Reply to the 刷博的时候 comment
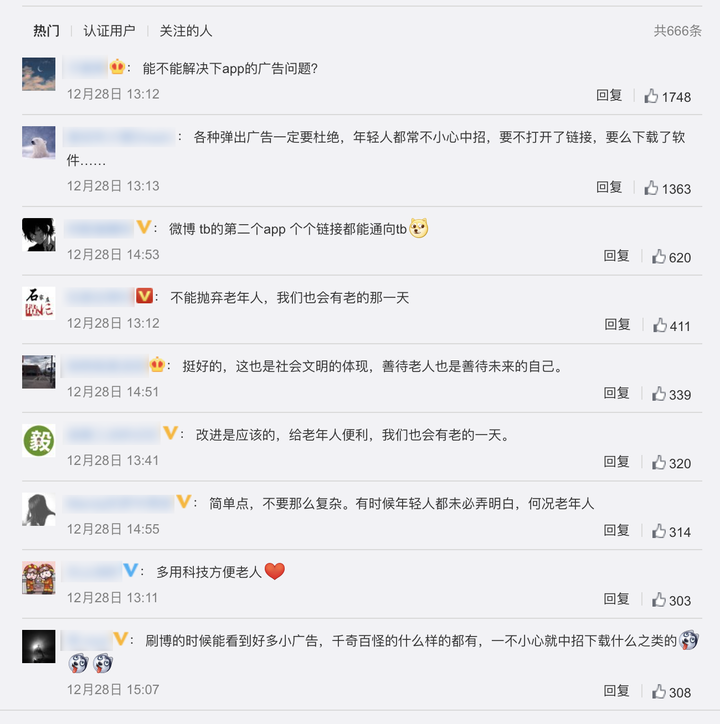720x724 pixels. click(617, 691)
